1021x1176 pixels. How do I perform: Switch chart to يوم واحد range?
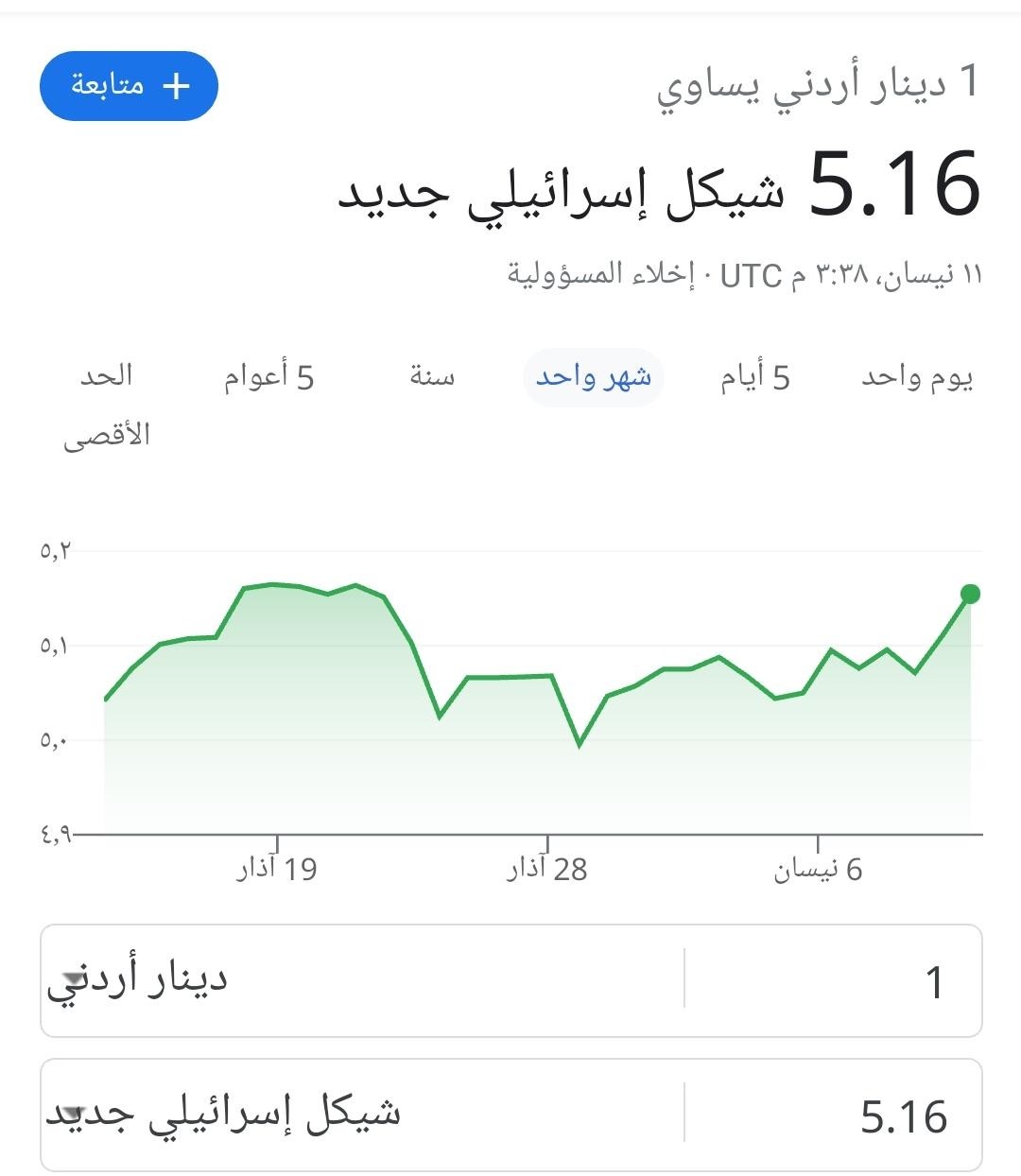click(916, 377)
